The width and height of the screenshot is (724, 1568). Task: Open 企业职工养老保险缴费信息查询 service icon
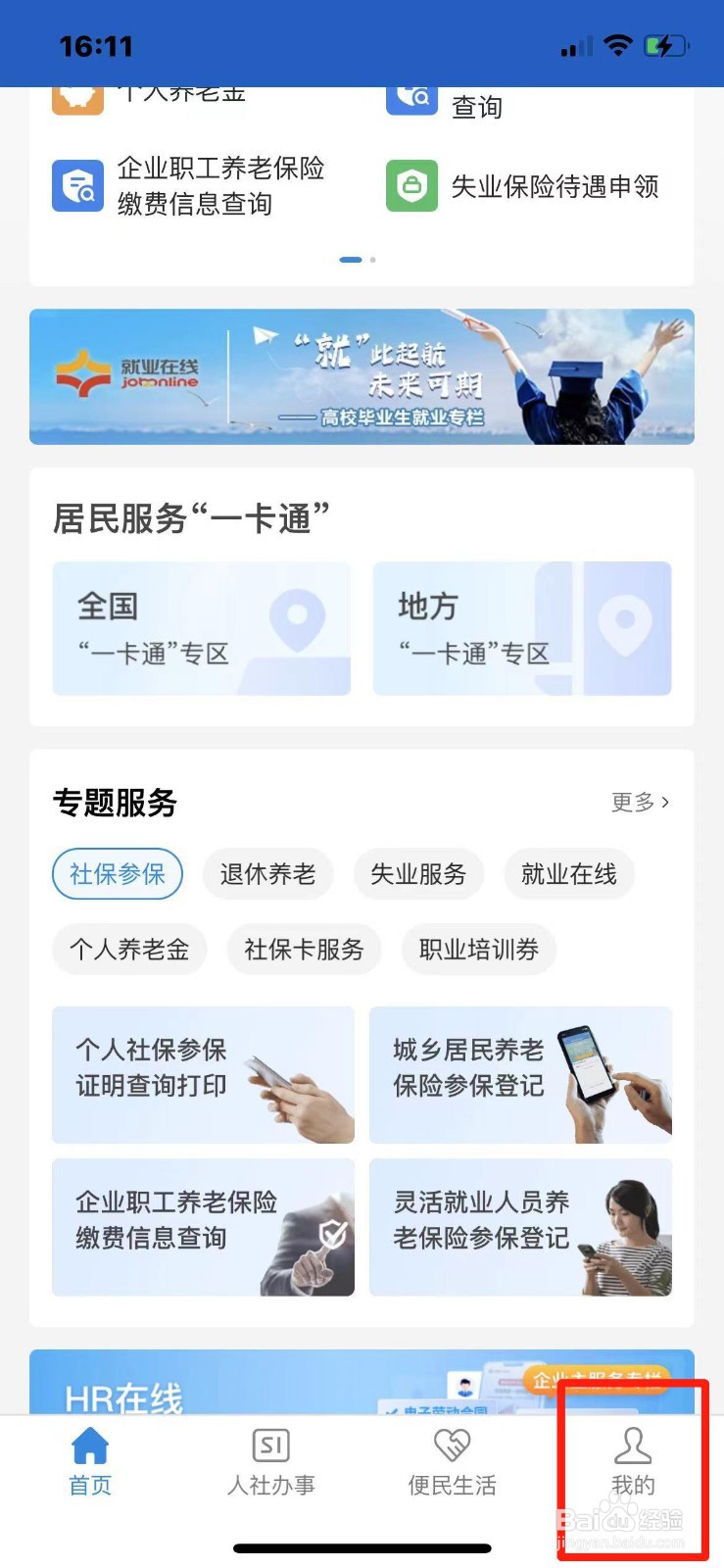[x=78, y=184]
